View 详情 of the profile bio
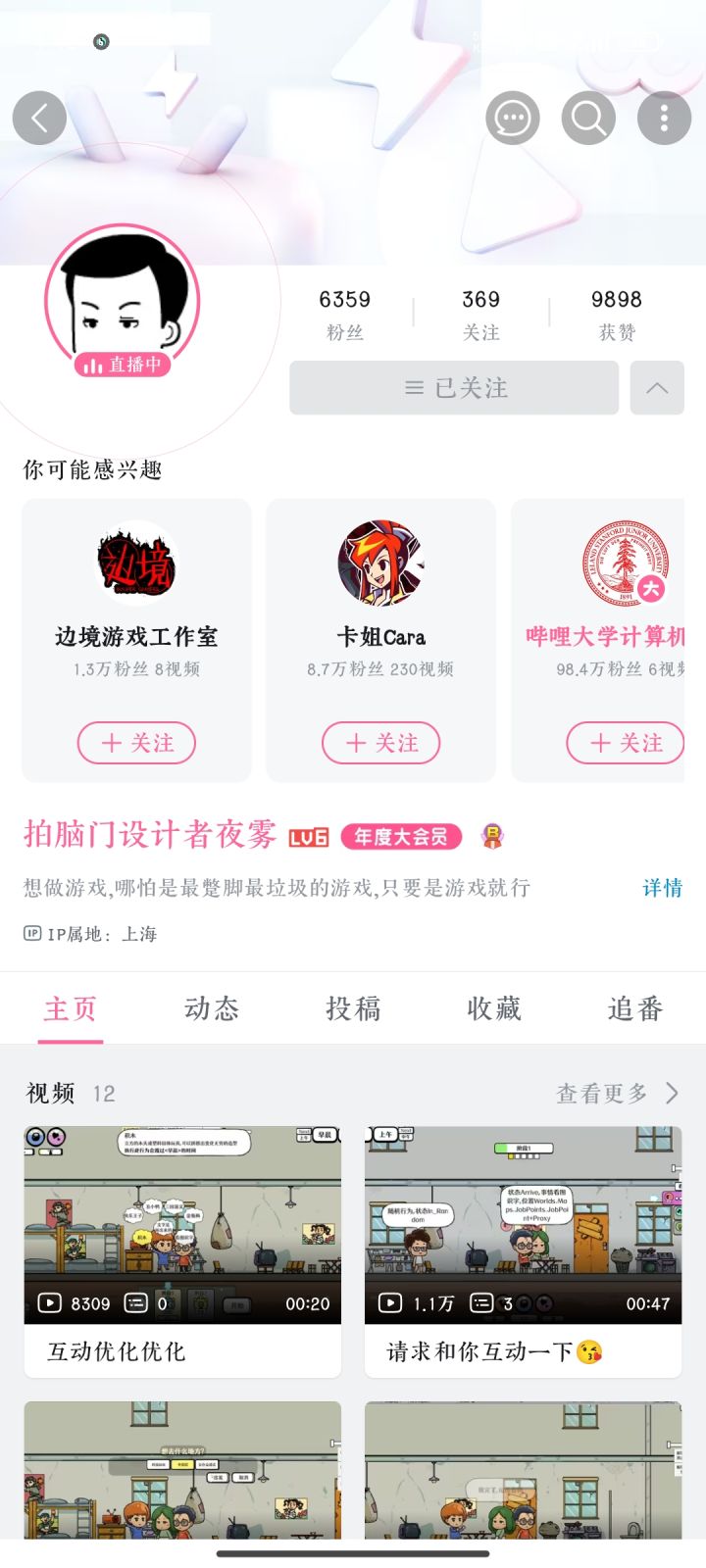The height and width of the screenshot is (1568, 706). [662, 888]
